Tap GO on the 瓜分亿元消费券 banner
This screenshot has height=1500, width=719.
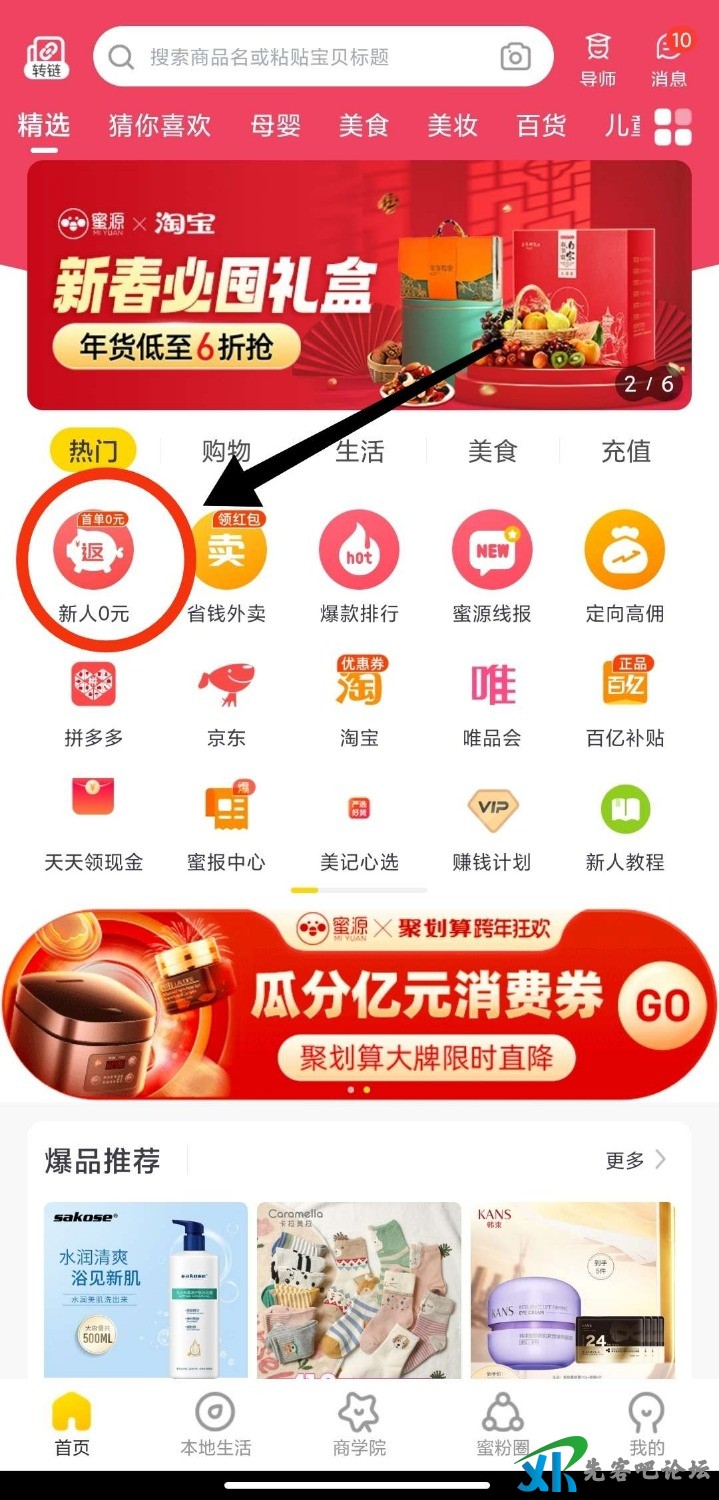click(x=662, y=1006)
